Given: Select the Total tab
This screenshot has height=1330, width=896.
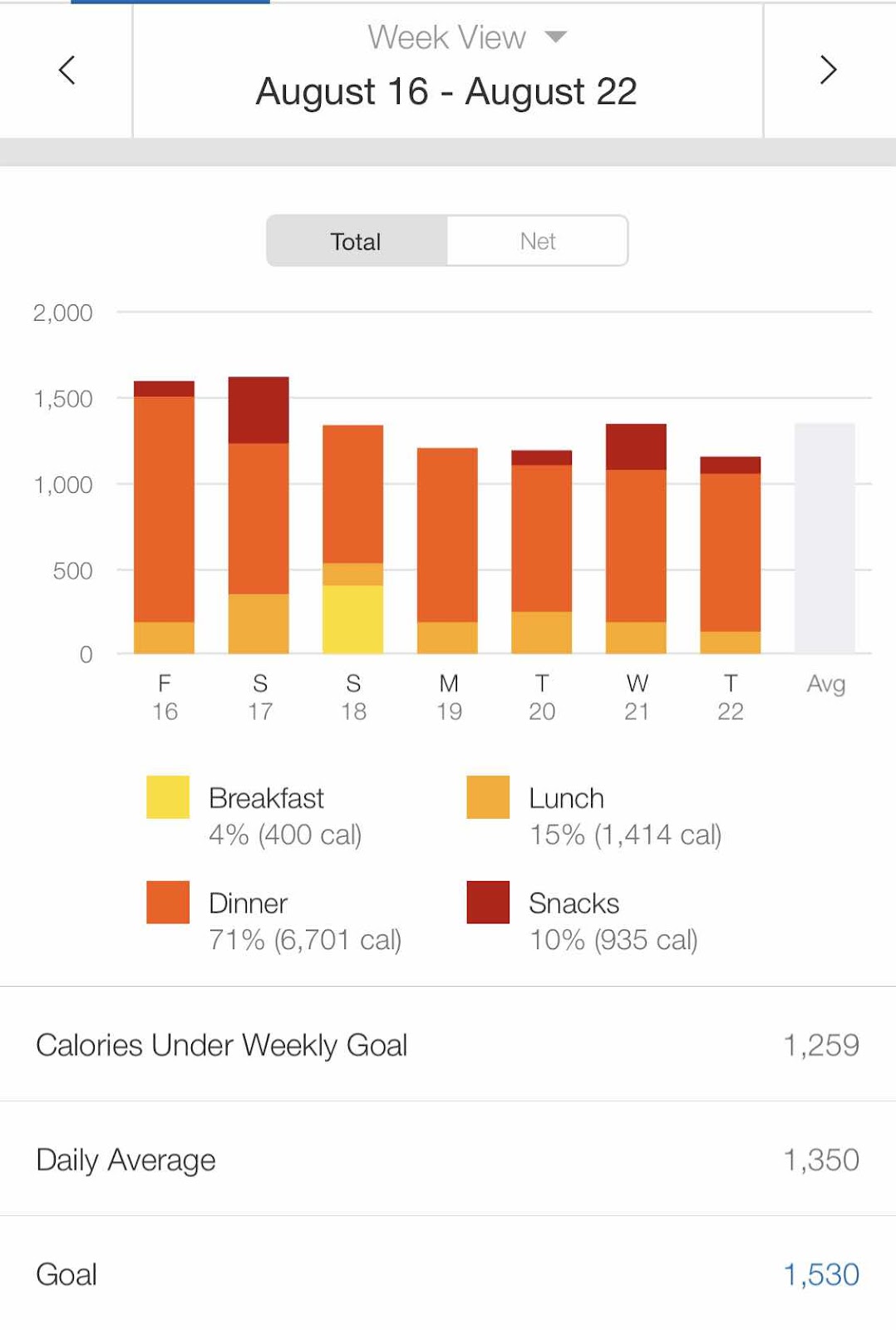Looking at the screenshot, I should (357, 241).
